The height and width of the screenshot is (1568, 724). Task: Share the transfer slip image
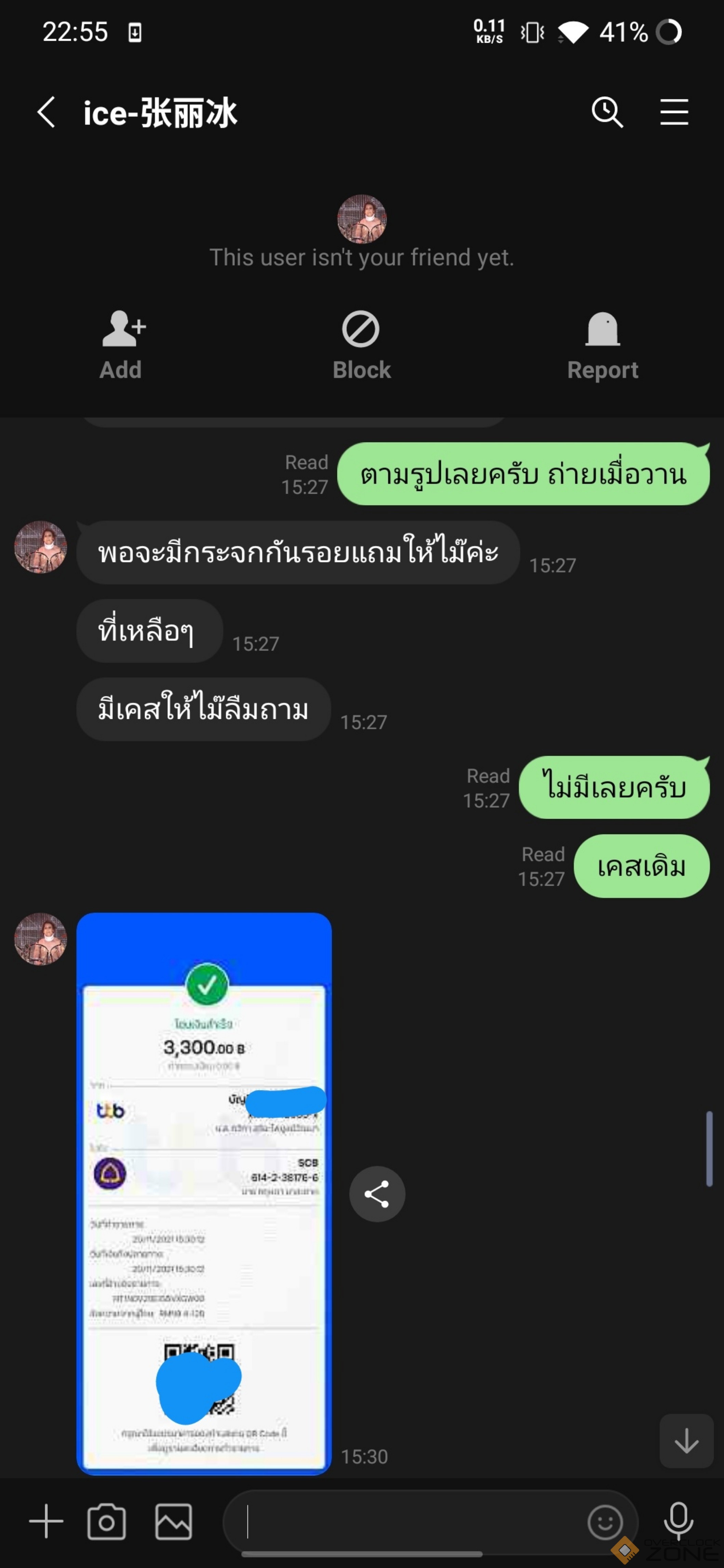click(x=377, y=1194)
